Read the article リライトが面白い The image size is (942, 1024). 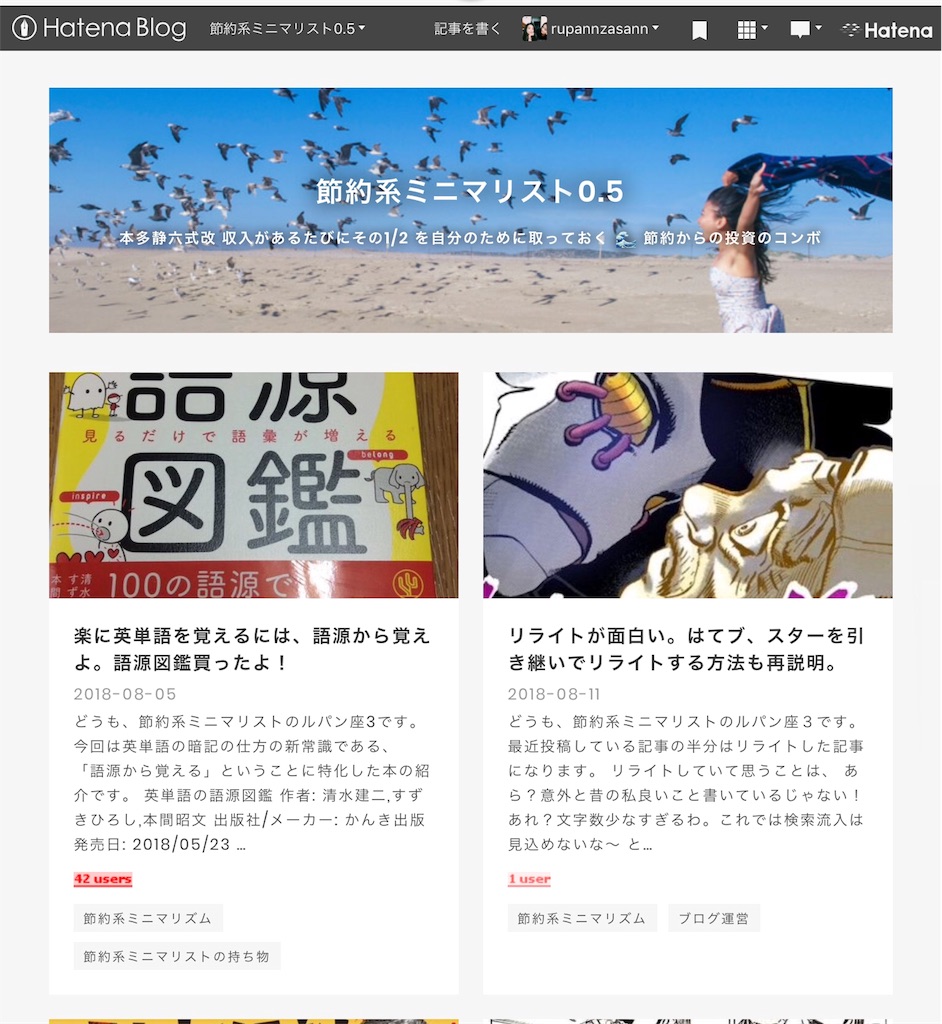coord(686,649)
